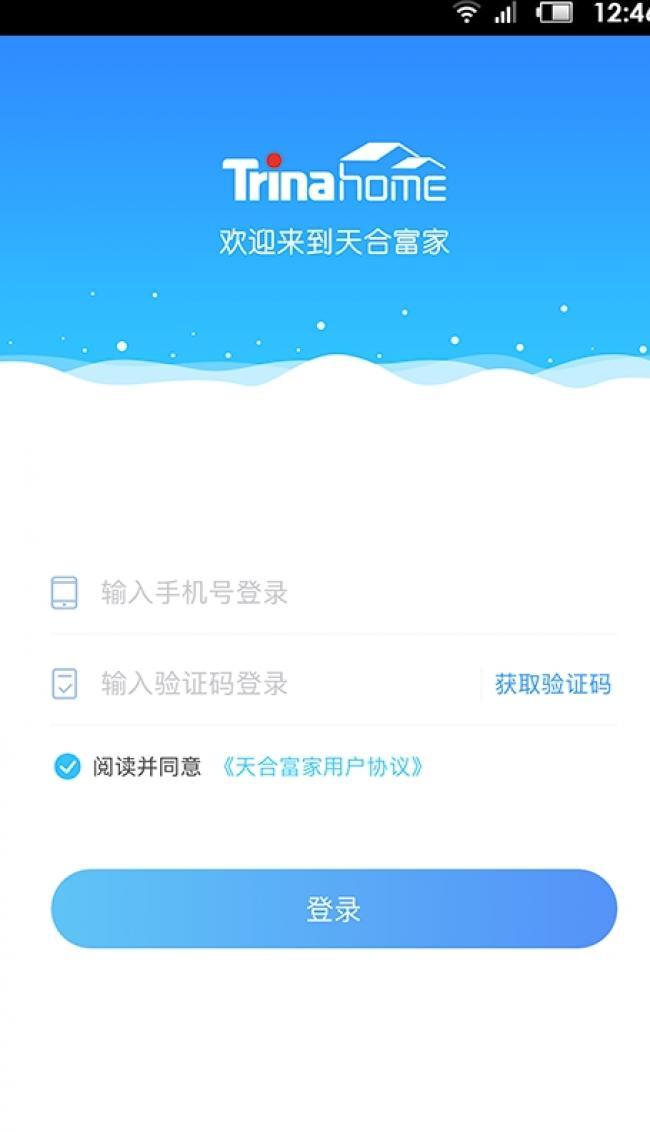Uncheck the 阅读并同意 agreement checkbox
Screen dimensions: 650x1132
pos(67,766)
